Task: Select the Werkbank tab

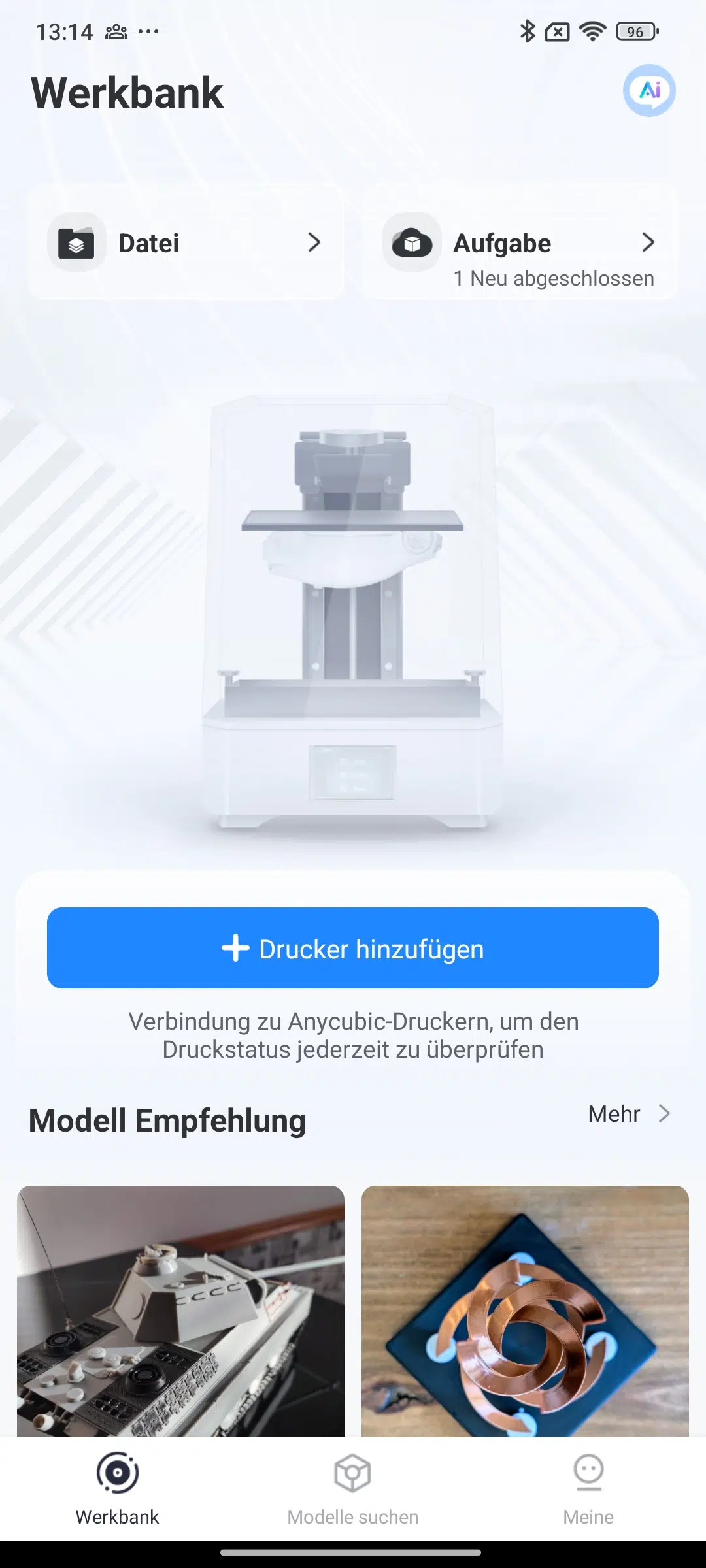Action: (x=118, y=1490)
